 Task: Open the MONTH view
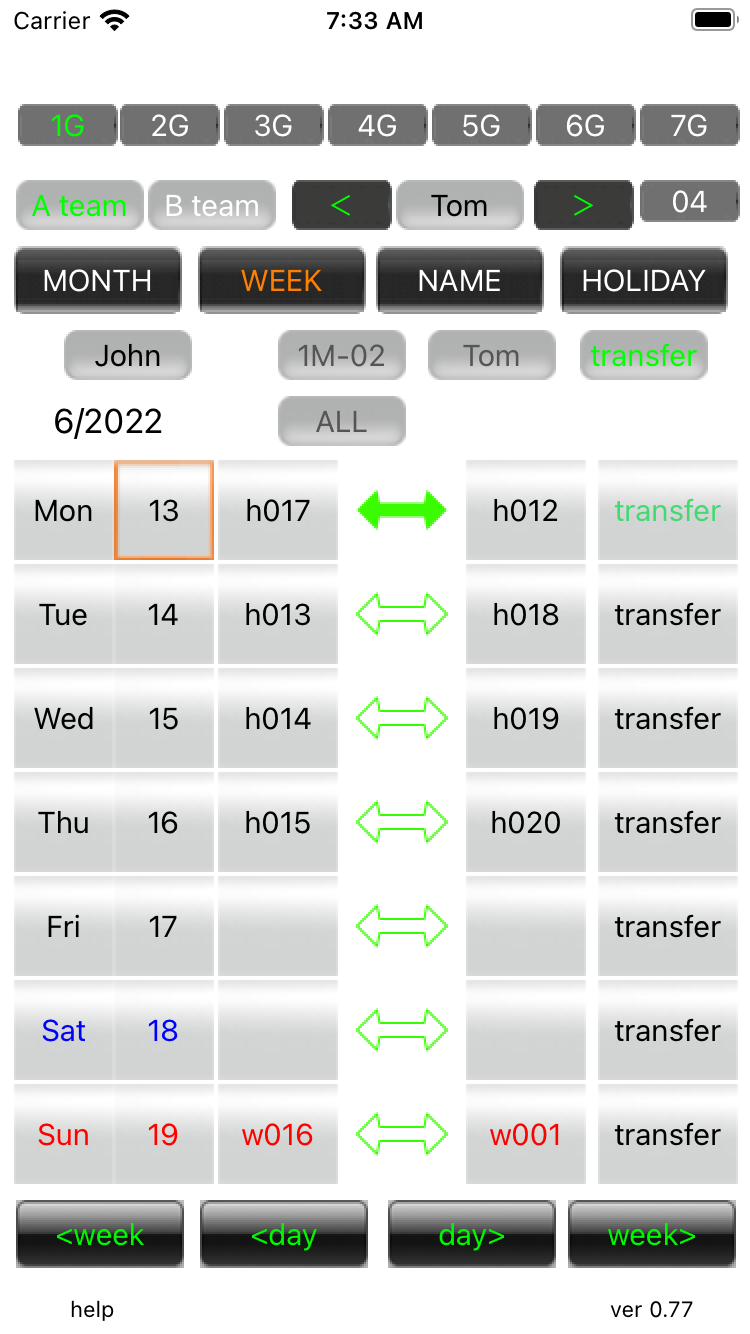pos(98,281)
